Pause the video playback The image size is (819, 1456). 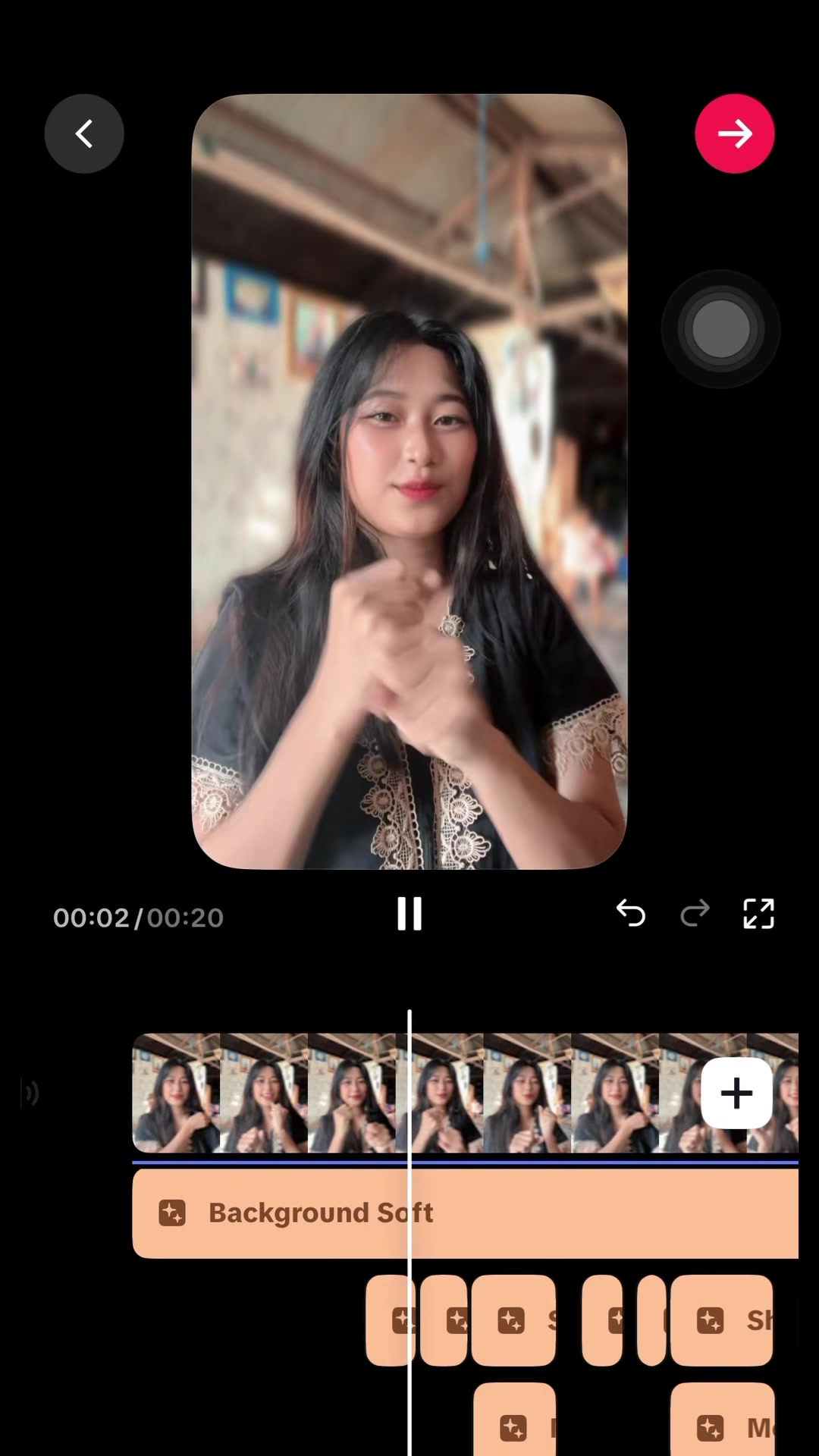click(409, 914)
